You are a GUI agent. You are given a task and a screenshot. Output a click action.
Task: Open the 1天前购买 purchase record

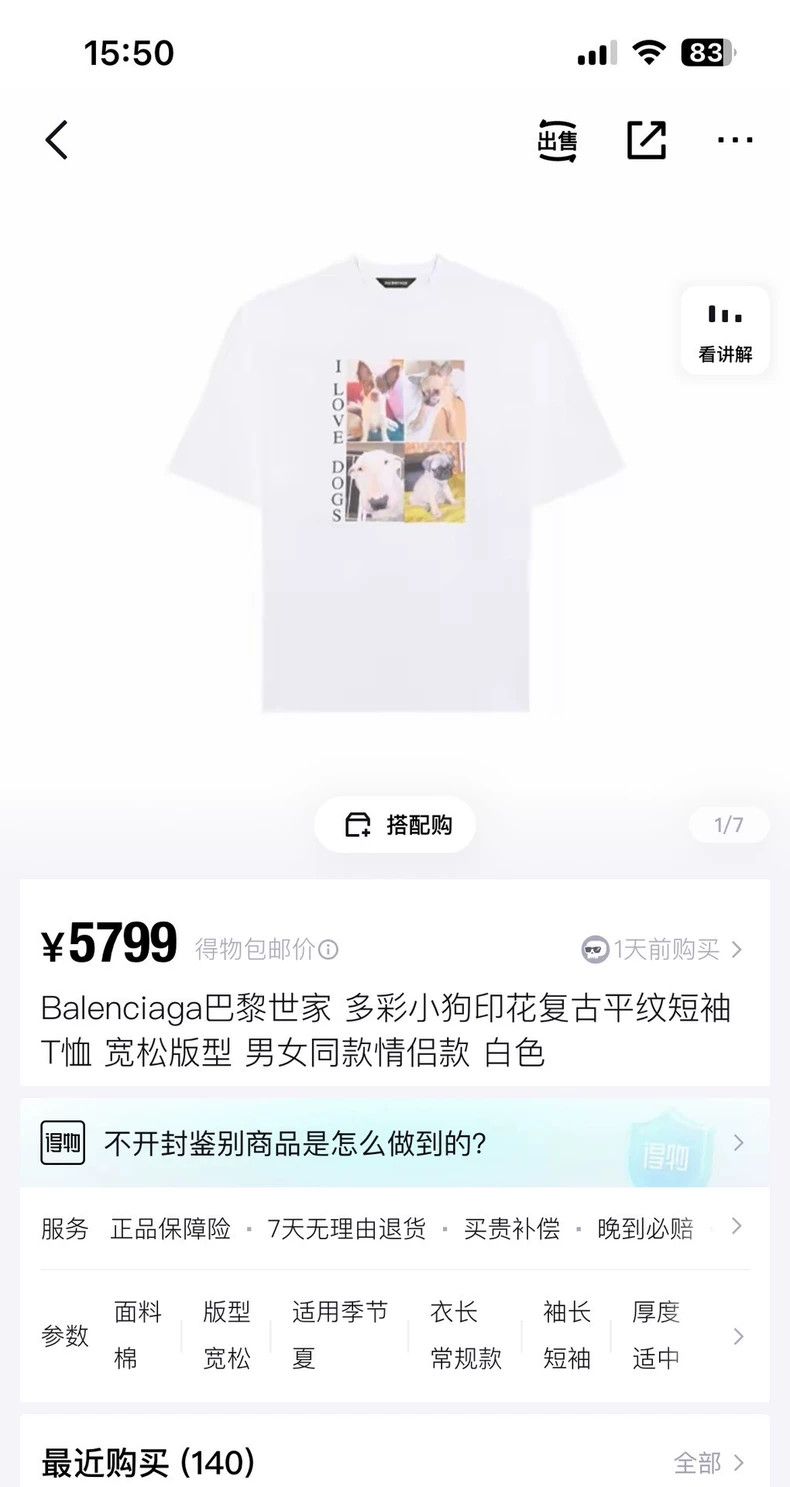pos(662,949)
